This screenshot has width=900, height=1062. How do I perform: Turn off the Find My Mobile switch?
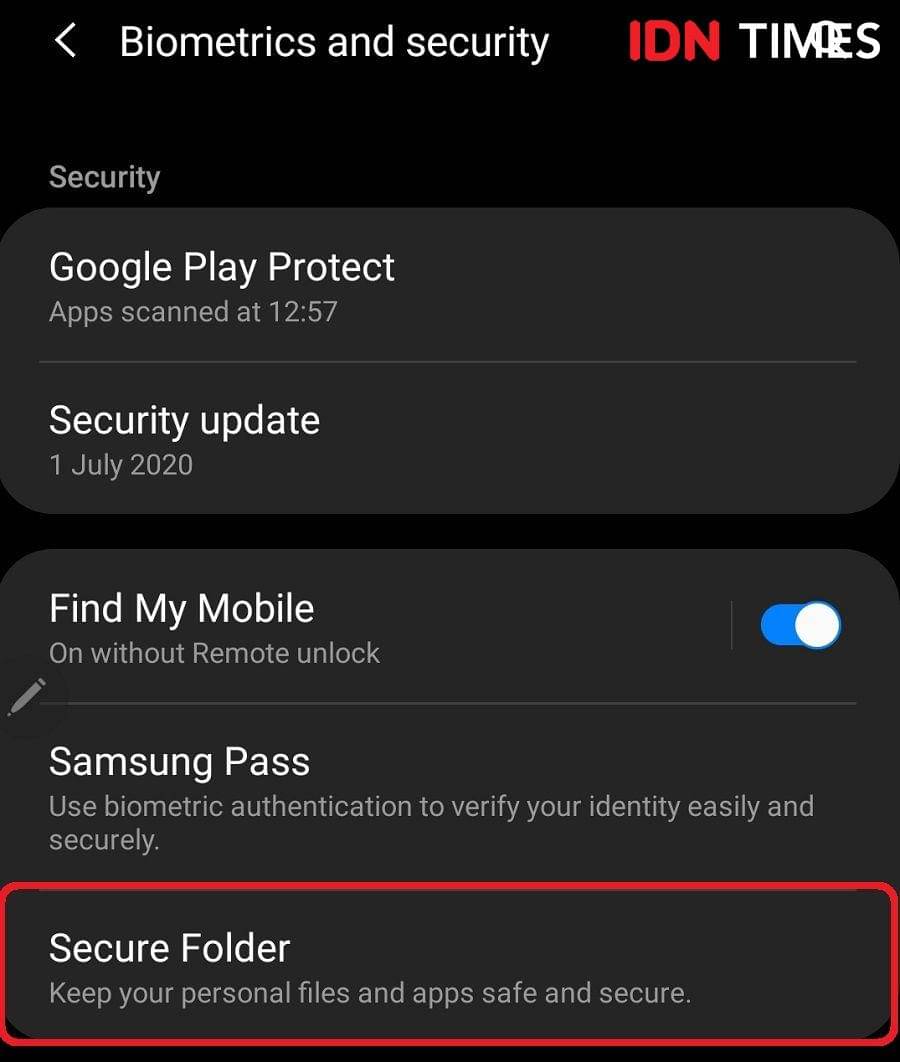point(800,627)
